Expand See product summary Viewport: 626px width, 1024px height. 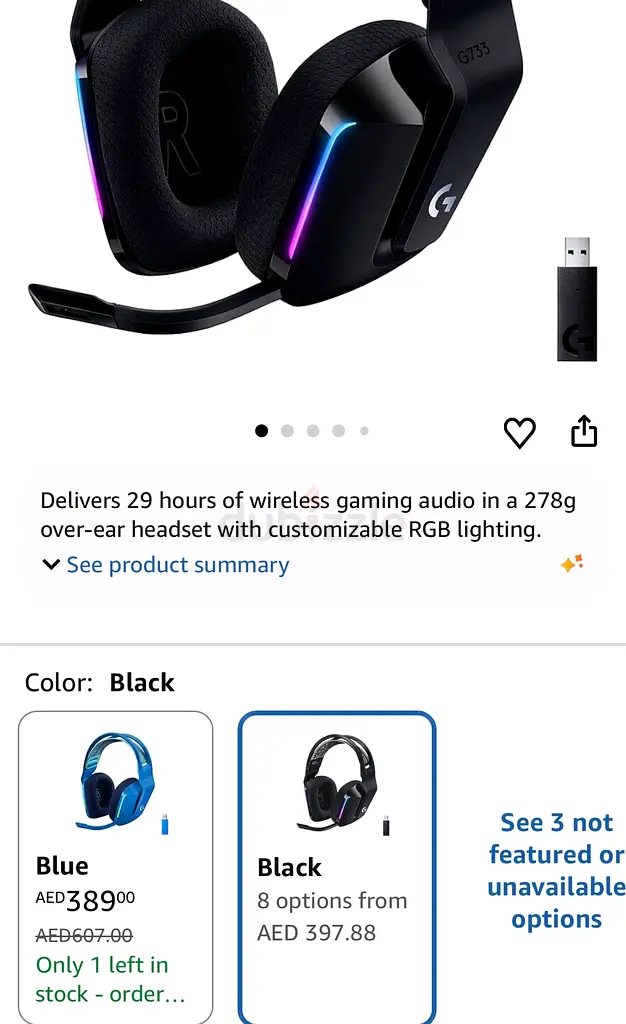click(x=166, y=565)
